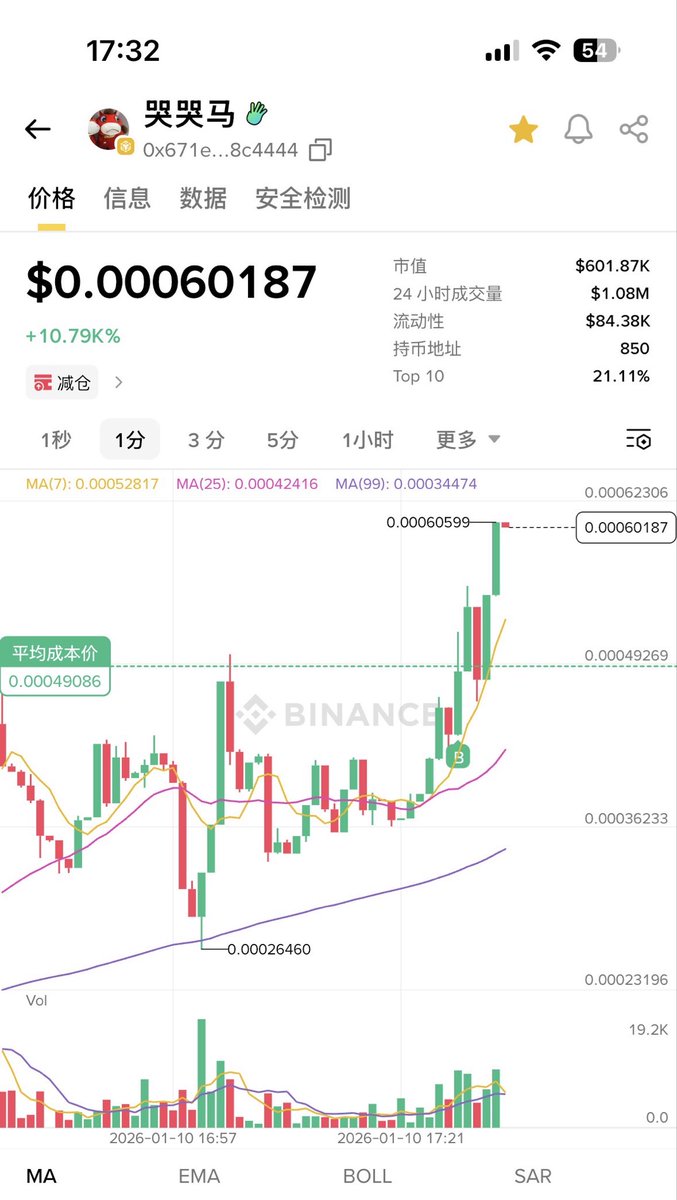Share this token page
The image size is (677, 1200).
click(634, 129)
